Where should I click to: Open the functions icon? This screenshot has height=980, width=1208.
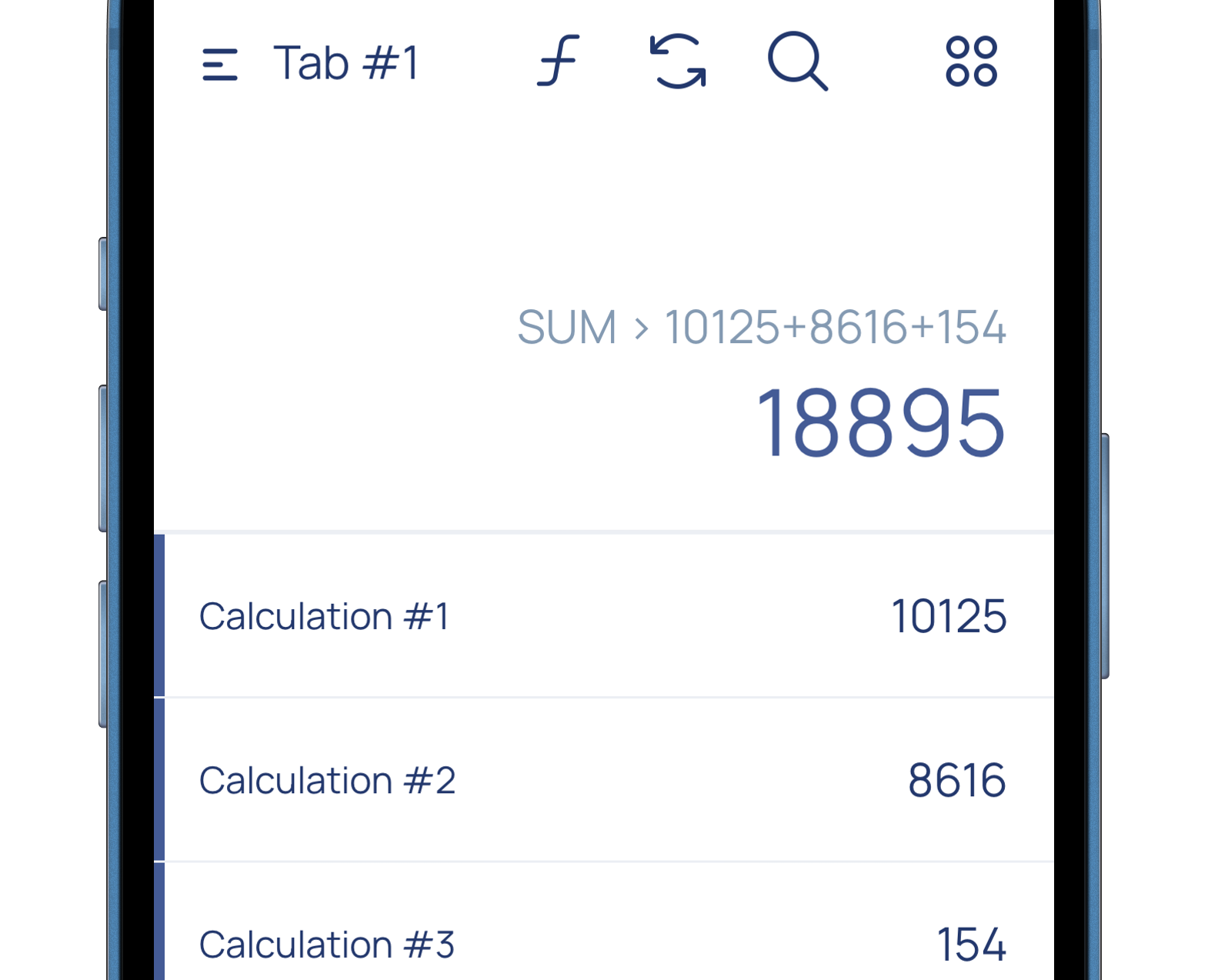(558, 61)
